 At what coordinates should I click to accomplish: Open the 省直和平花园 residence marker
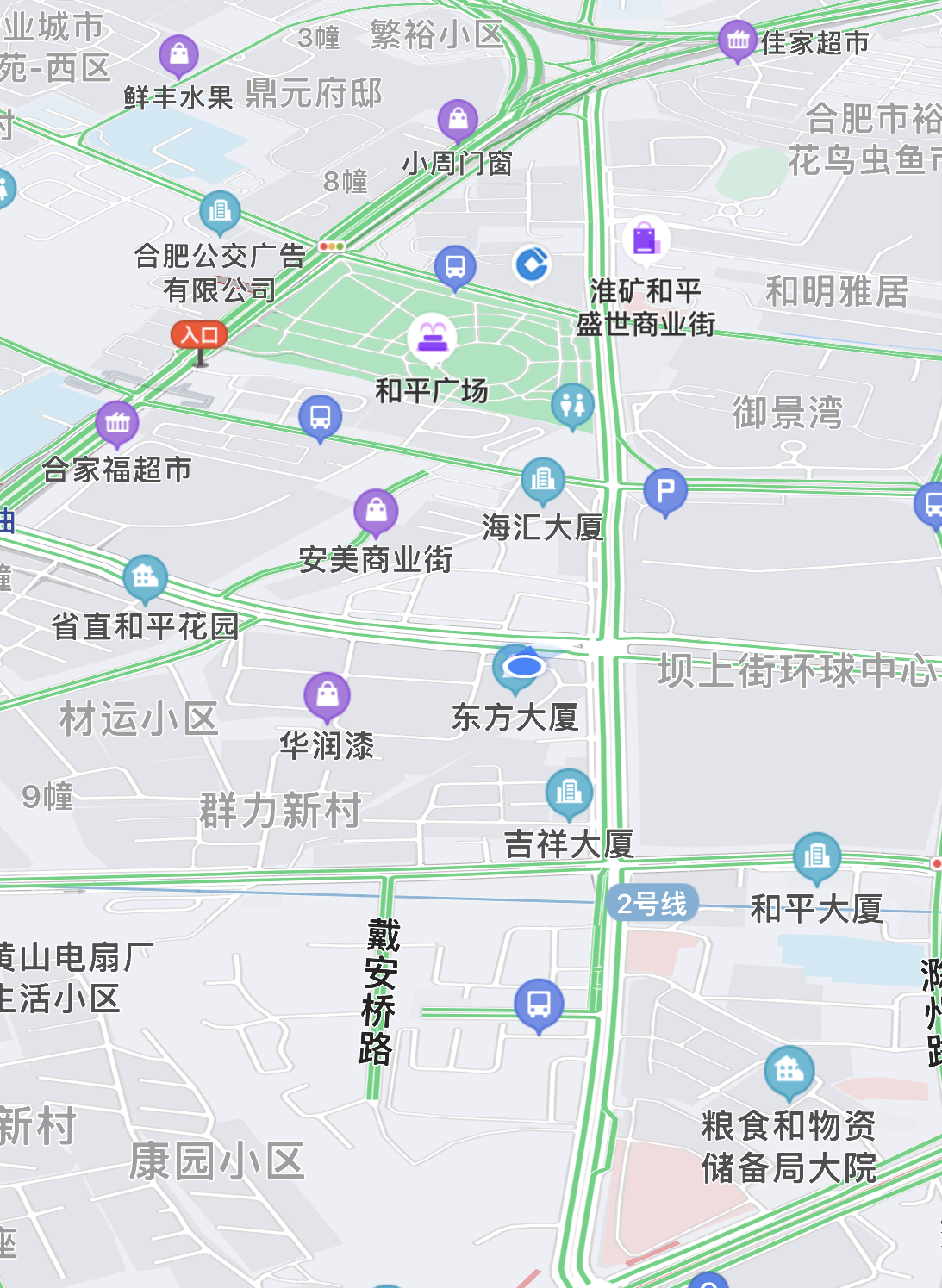145,576
